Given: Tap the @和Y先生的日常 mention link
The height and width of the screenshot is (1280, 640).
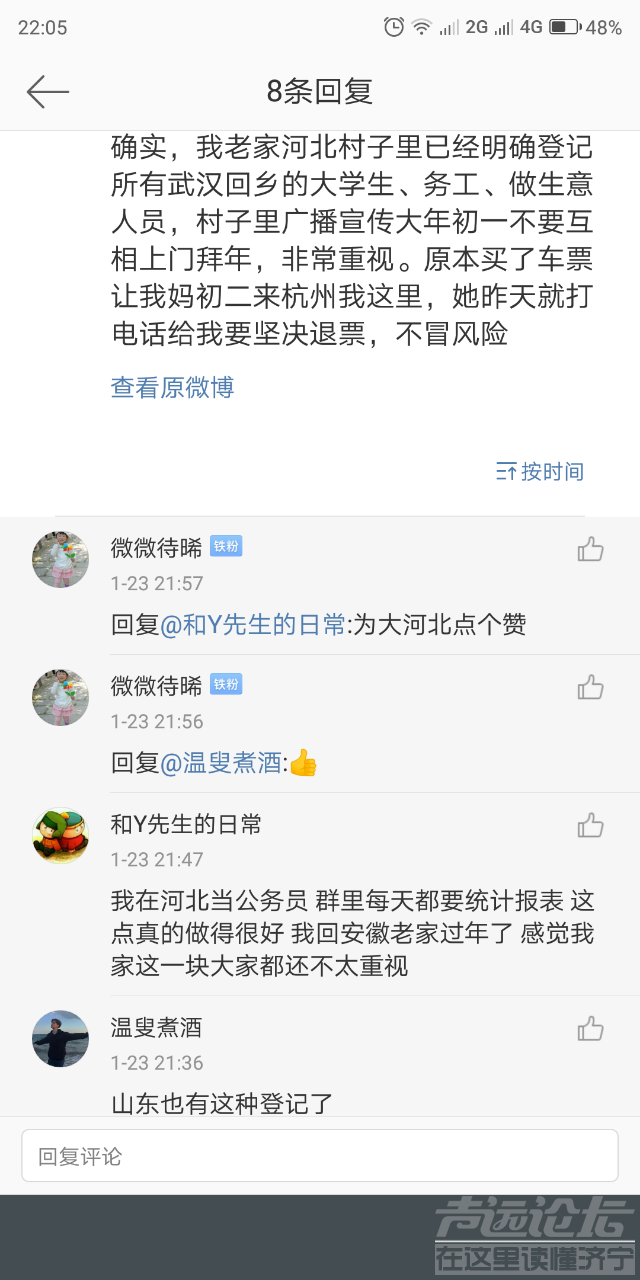Looking at the screenshot, I should pos(252,626).
